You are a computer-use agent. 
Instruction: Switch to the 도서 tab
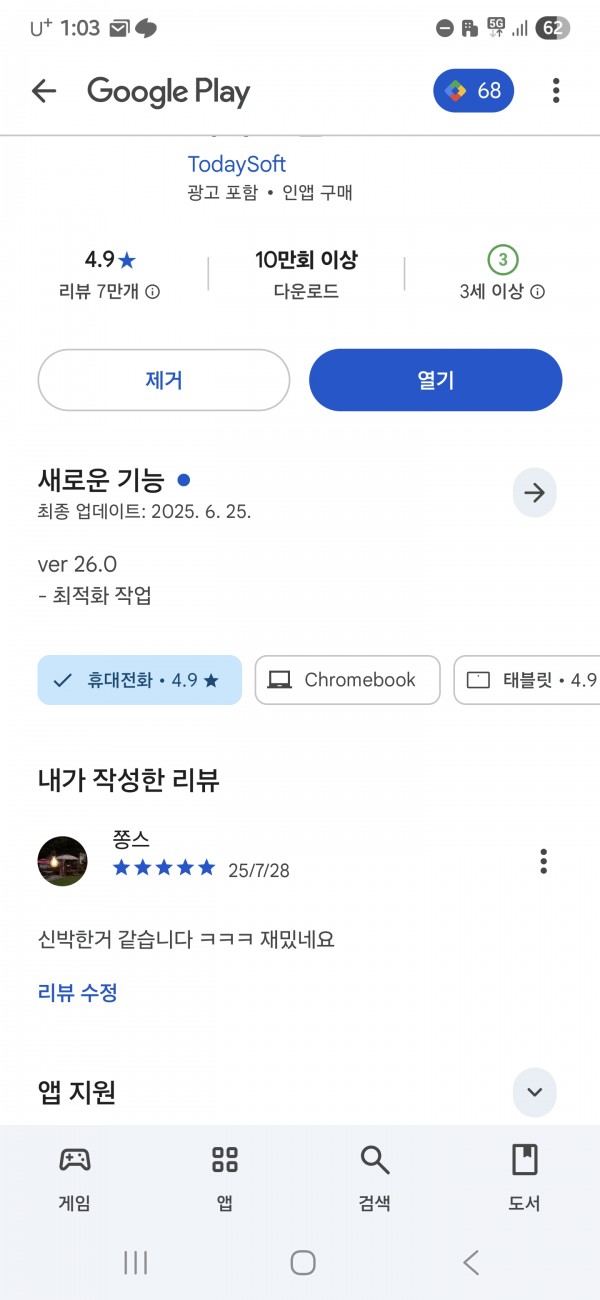(x=525, y=1179)
